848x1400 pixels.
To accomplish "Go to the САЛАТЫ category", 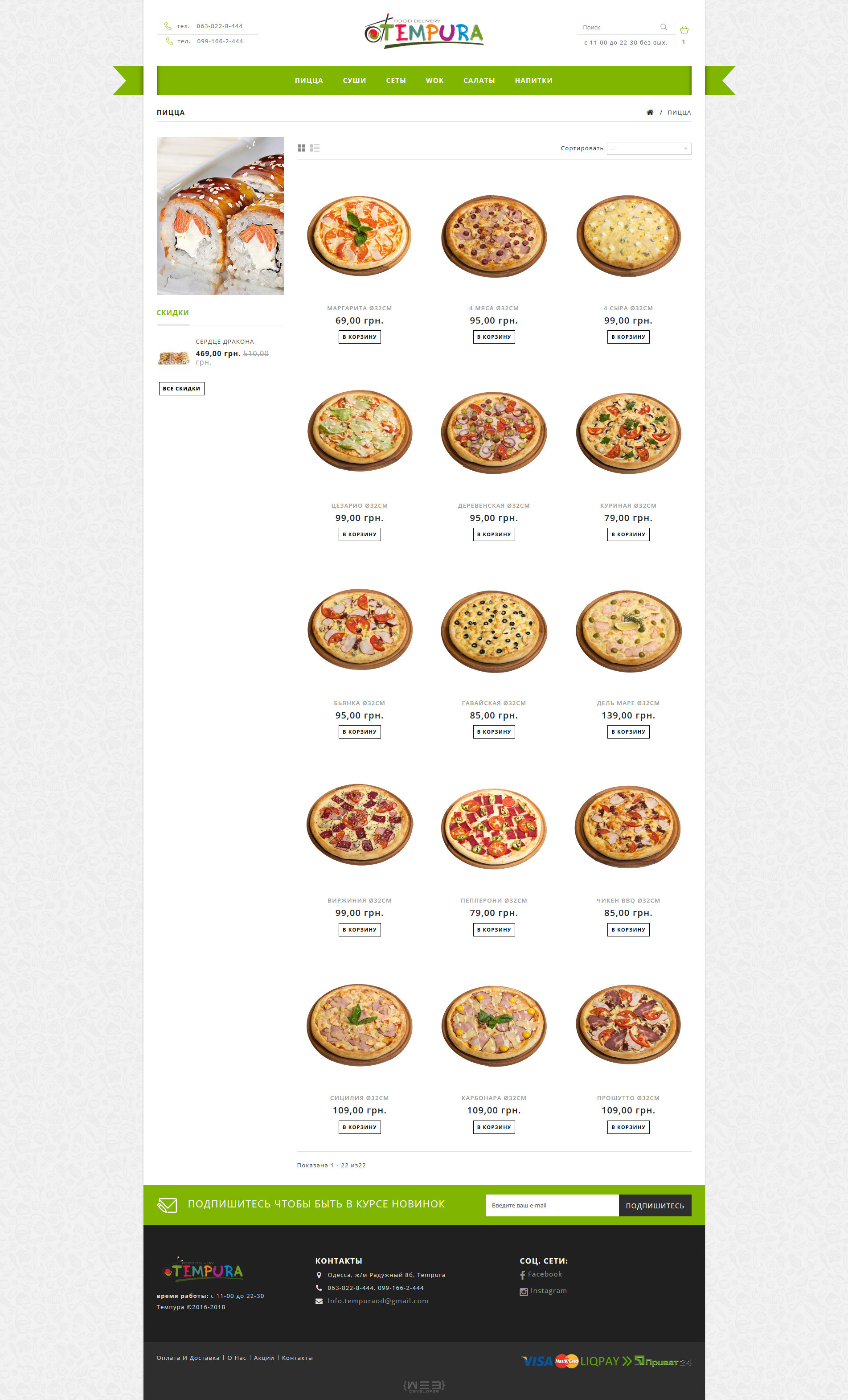I will (x=479, y=81).
